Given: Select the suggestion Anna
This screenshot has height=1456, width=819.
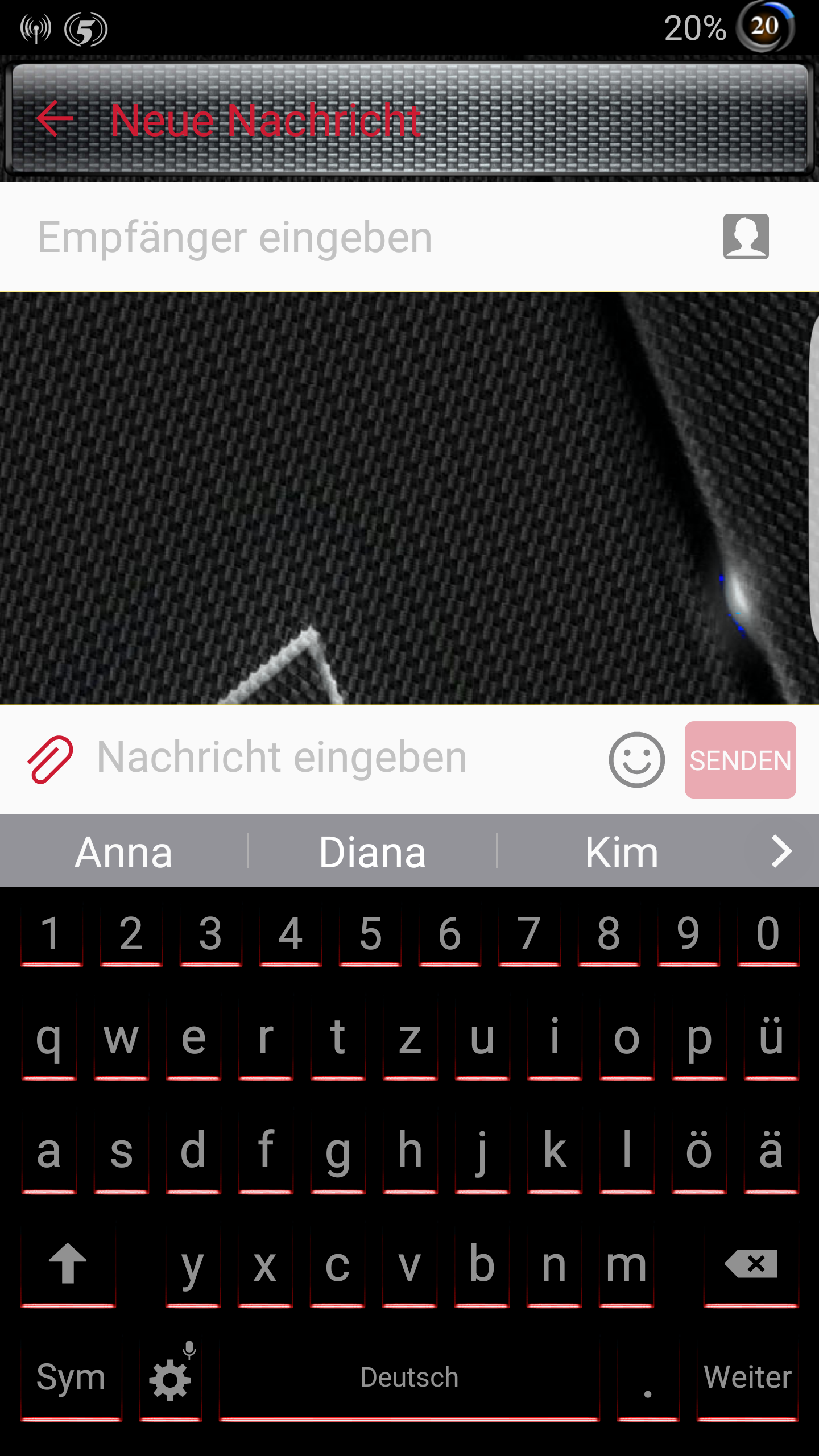Looking at the screenshot, I should click(123, 851).
